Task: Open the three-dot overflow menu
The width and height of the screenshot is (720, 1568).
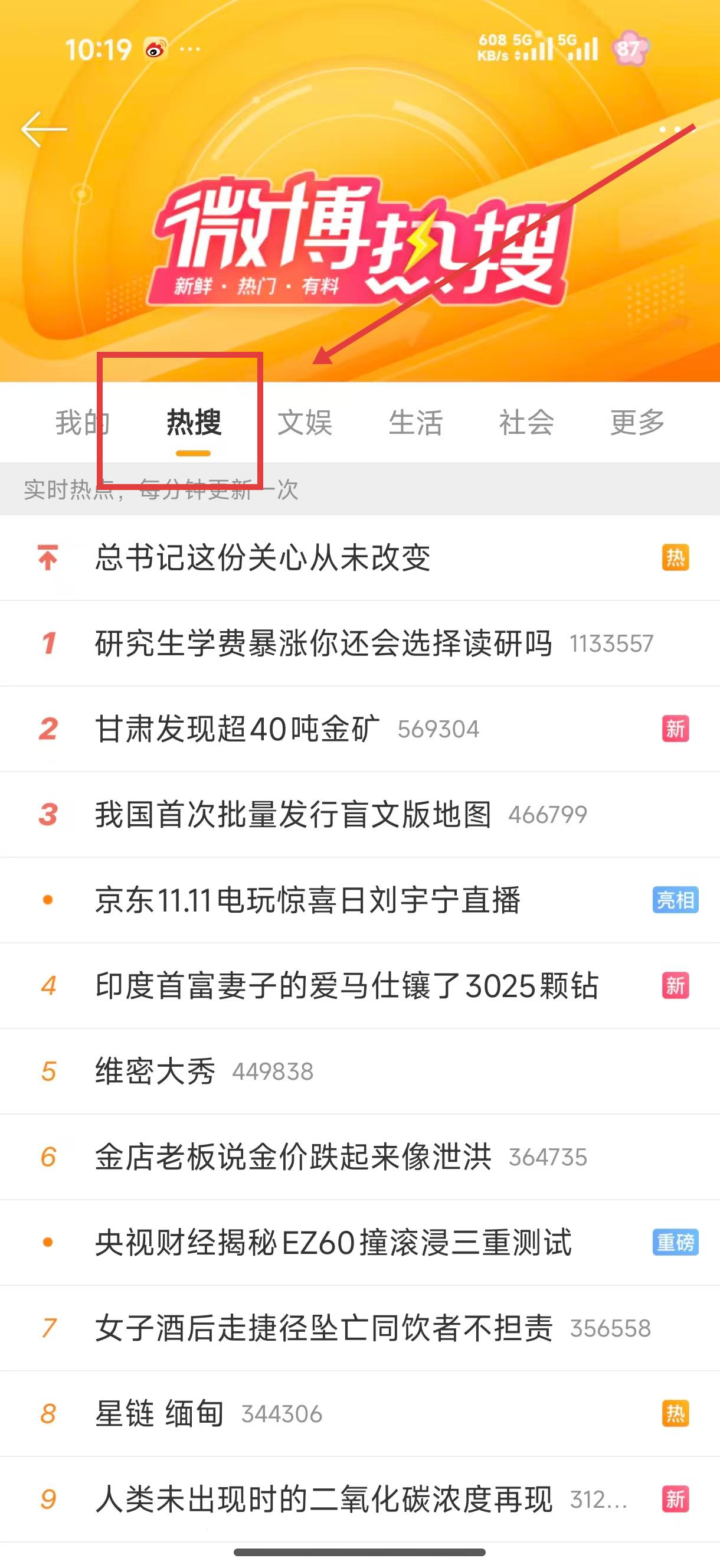Action: click(x=676, y=129)
